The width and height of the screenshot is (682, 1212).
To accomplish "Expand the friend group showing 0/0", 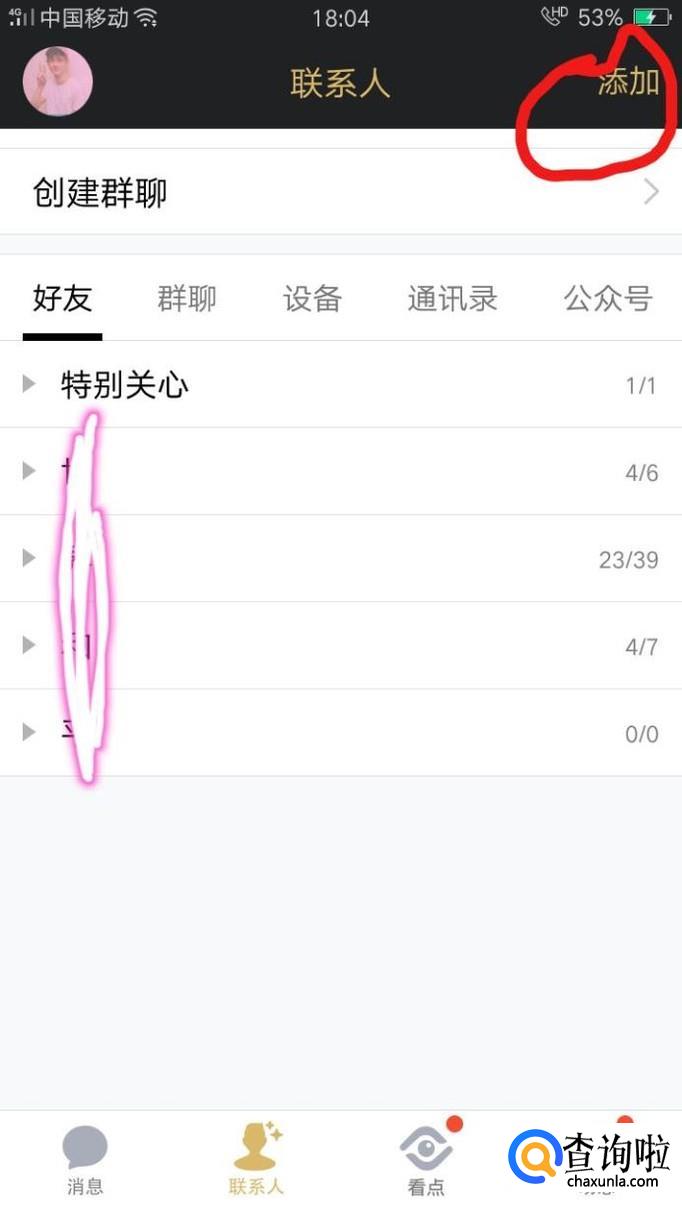I will pyautogui.click(x=340, y=733).
